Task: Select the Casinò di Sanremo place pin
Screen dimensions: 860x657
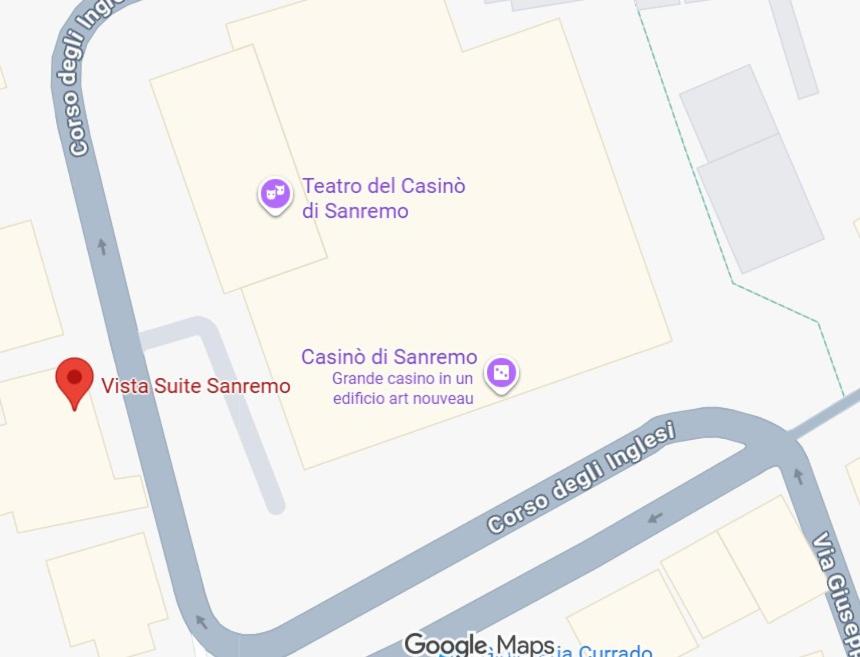Action: pyautogui.click(x=501, y=374)
